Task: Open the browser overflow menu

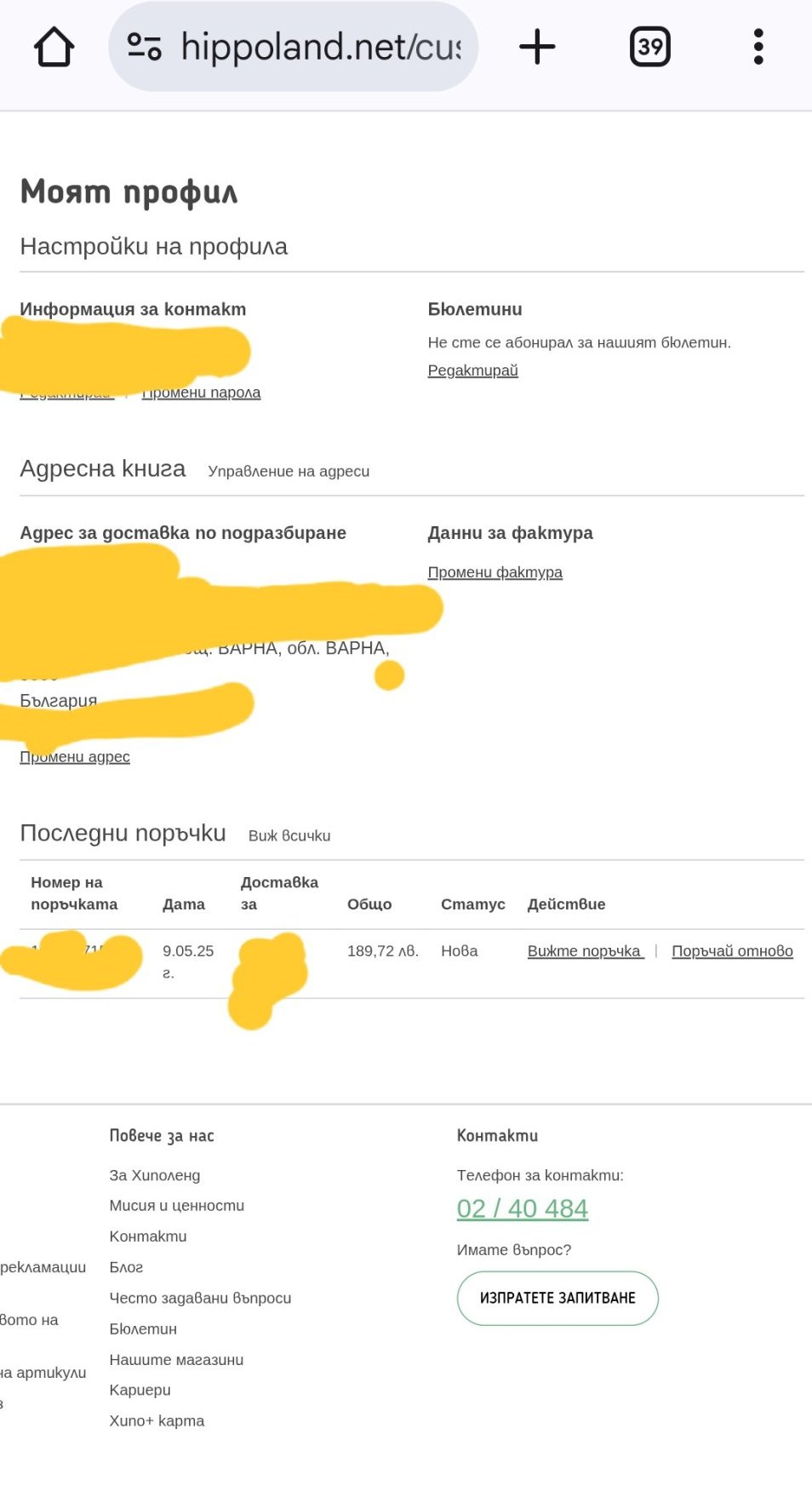Action: click(x=758, y=47)
